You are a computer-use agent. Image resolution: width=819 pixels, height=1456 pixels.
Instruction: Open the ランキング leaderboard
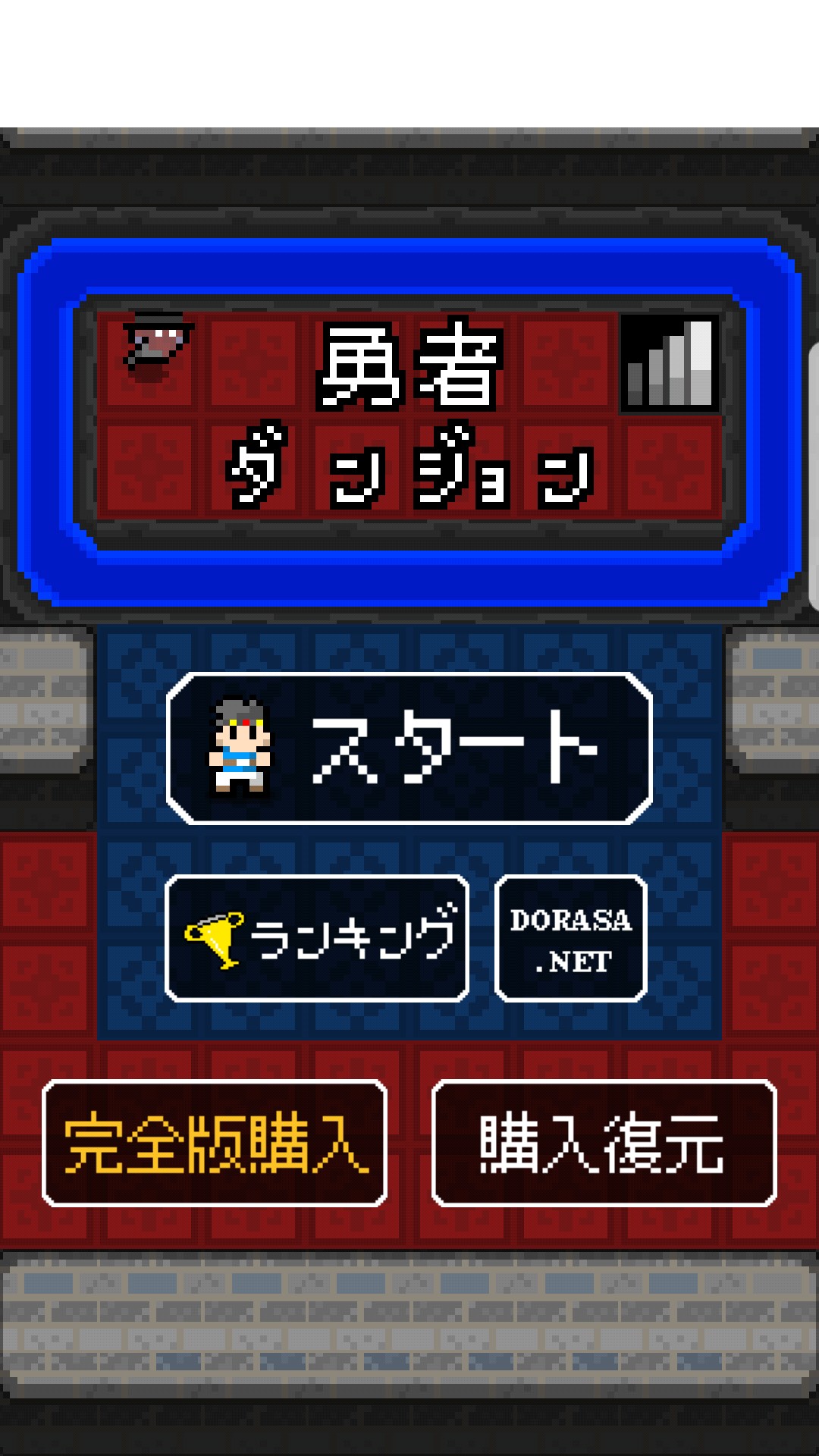[317, 939]
